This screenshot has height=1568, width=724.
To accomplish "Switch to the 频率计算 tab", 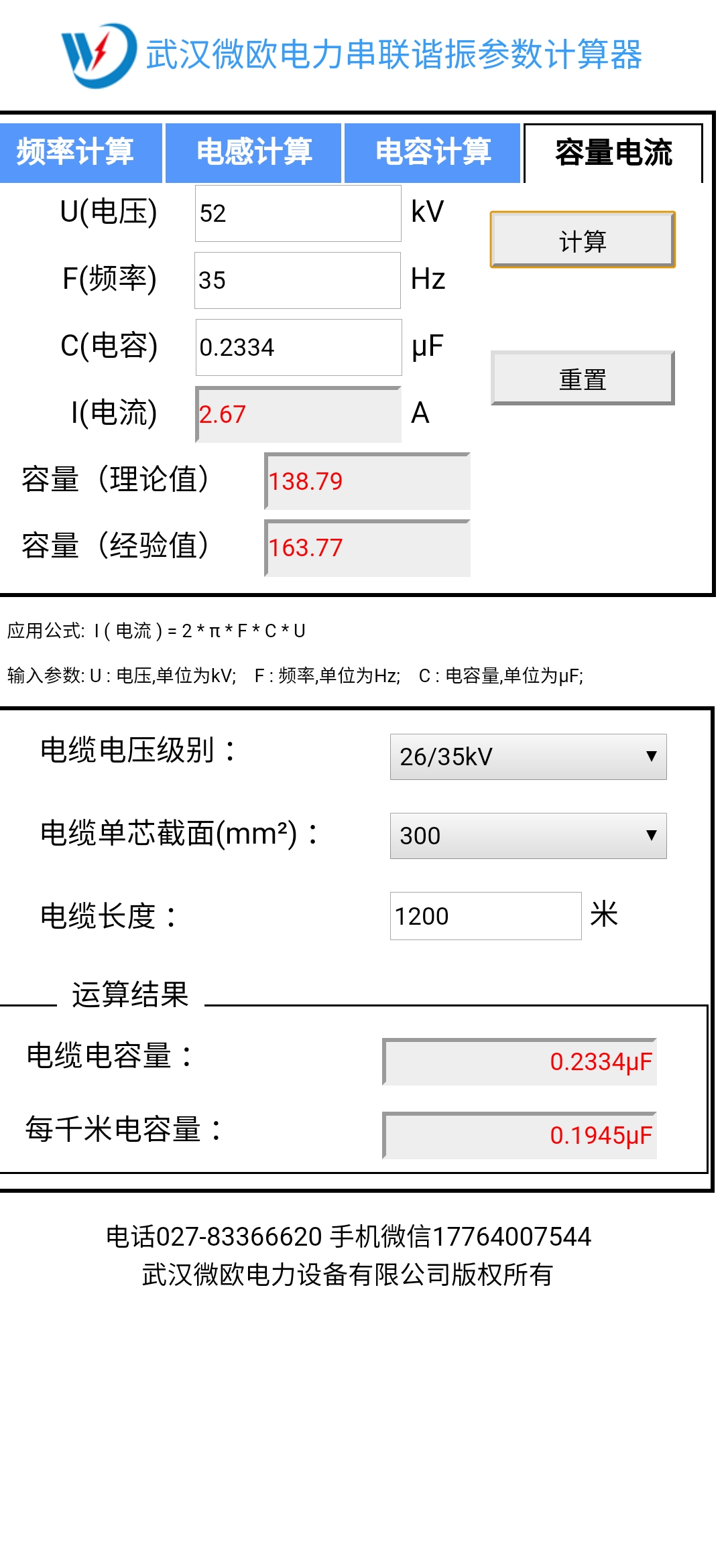I will 80,153.
